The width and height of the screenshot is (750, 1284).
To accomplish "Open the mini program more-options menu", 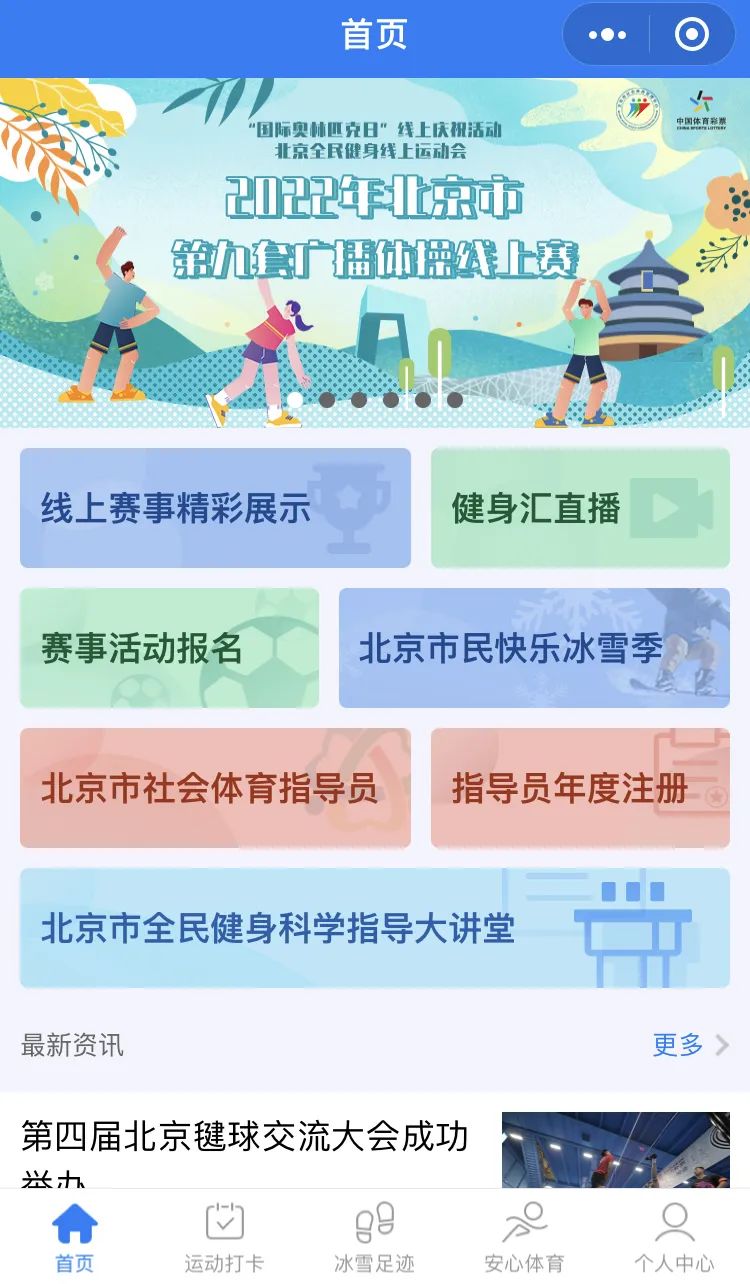I will click(x=607, y=35).
